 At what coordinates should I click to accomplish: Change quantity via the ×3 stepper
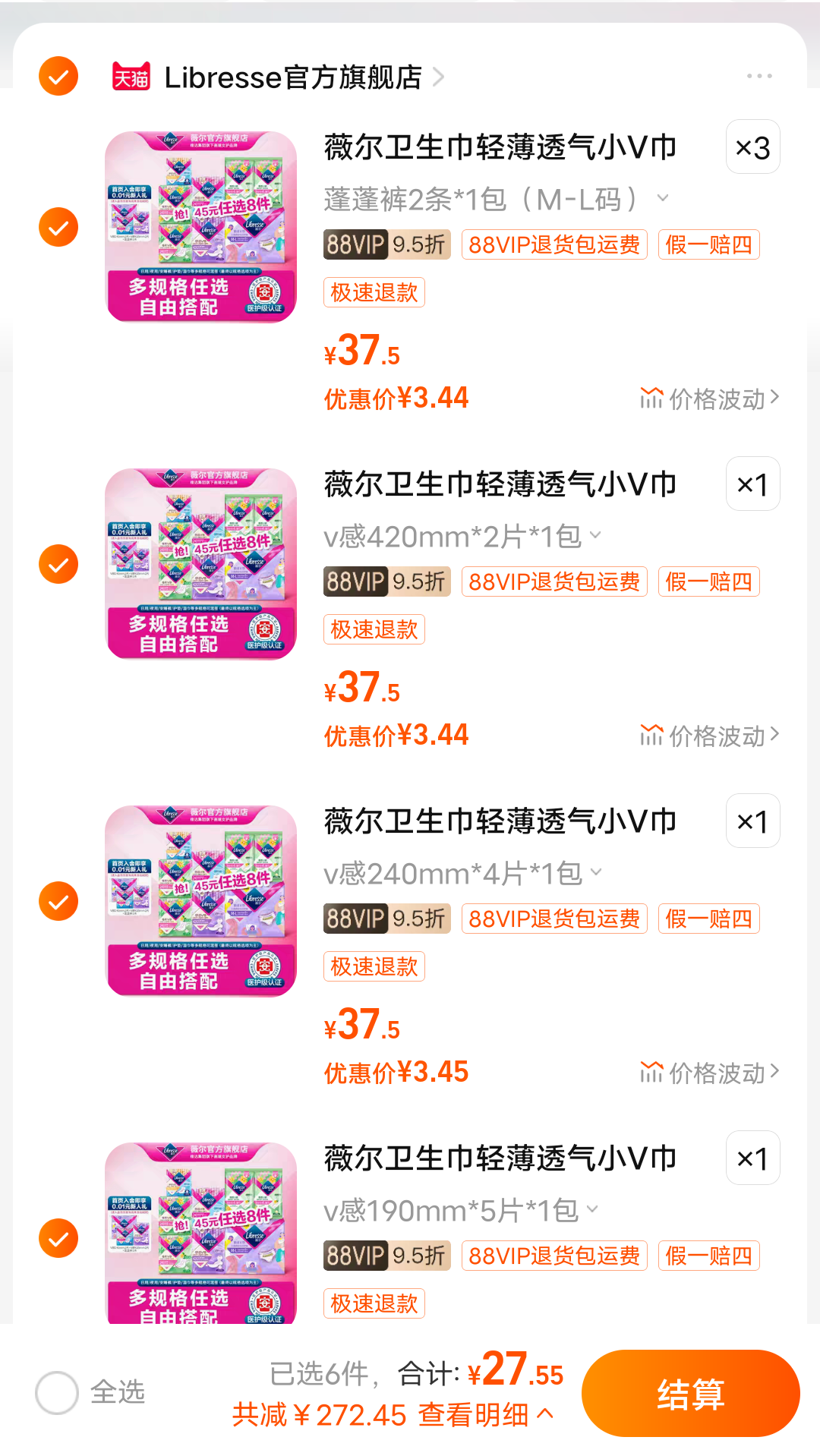[752, 148]
